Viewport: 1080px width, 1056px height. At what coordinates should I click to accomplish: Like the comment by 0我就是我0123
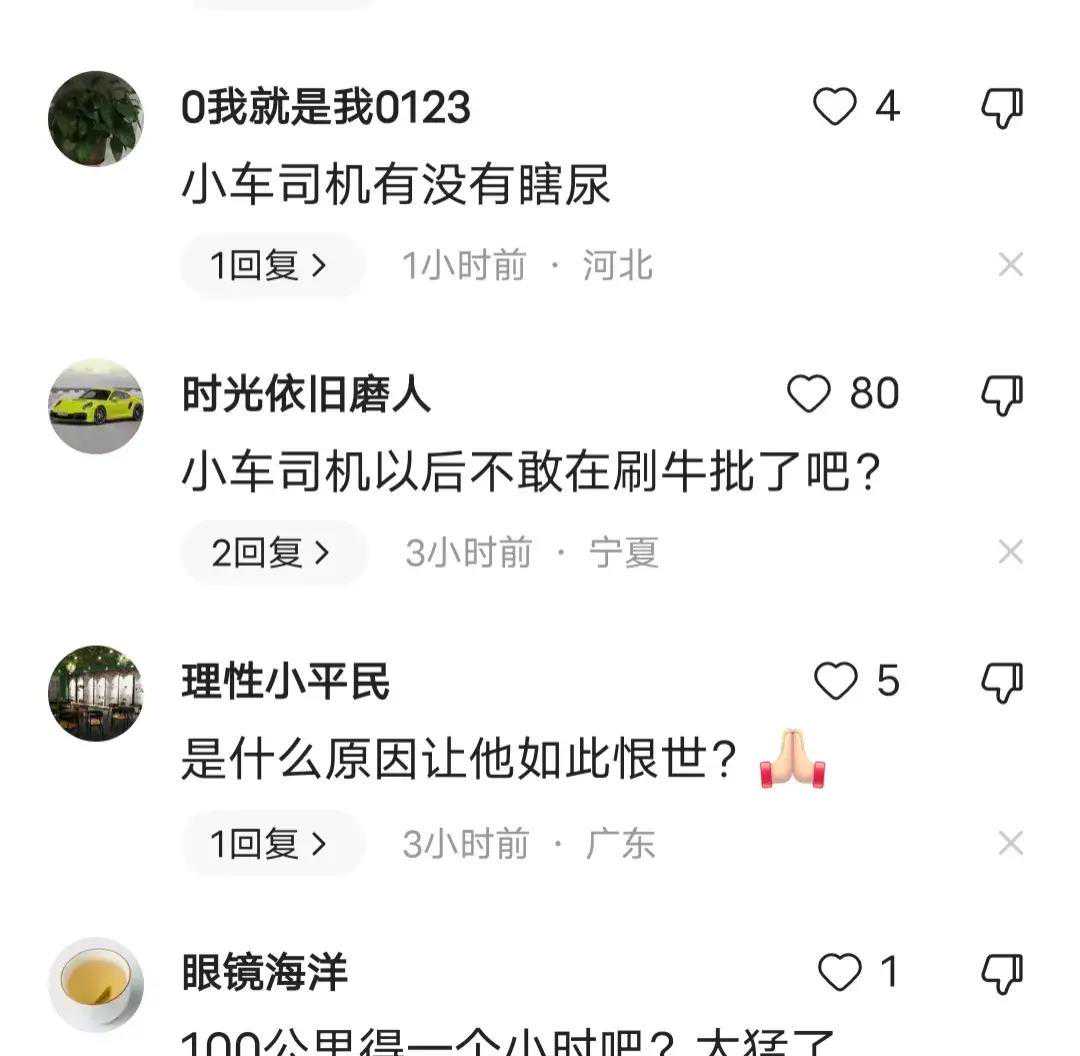tap(835, 107)
